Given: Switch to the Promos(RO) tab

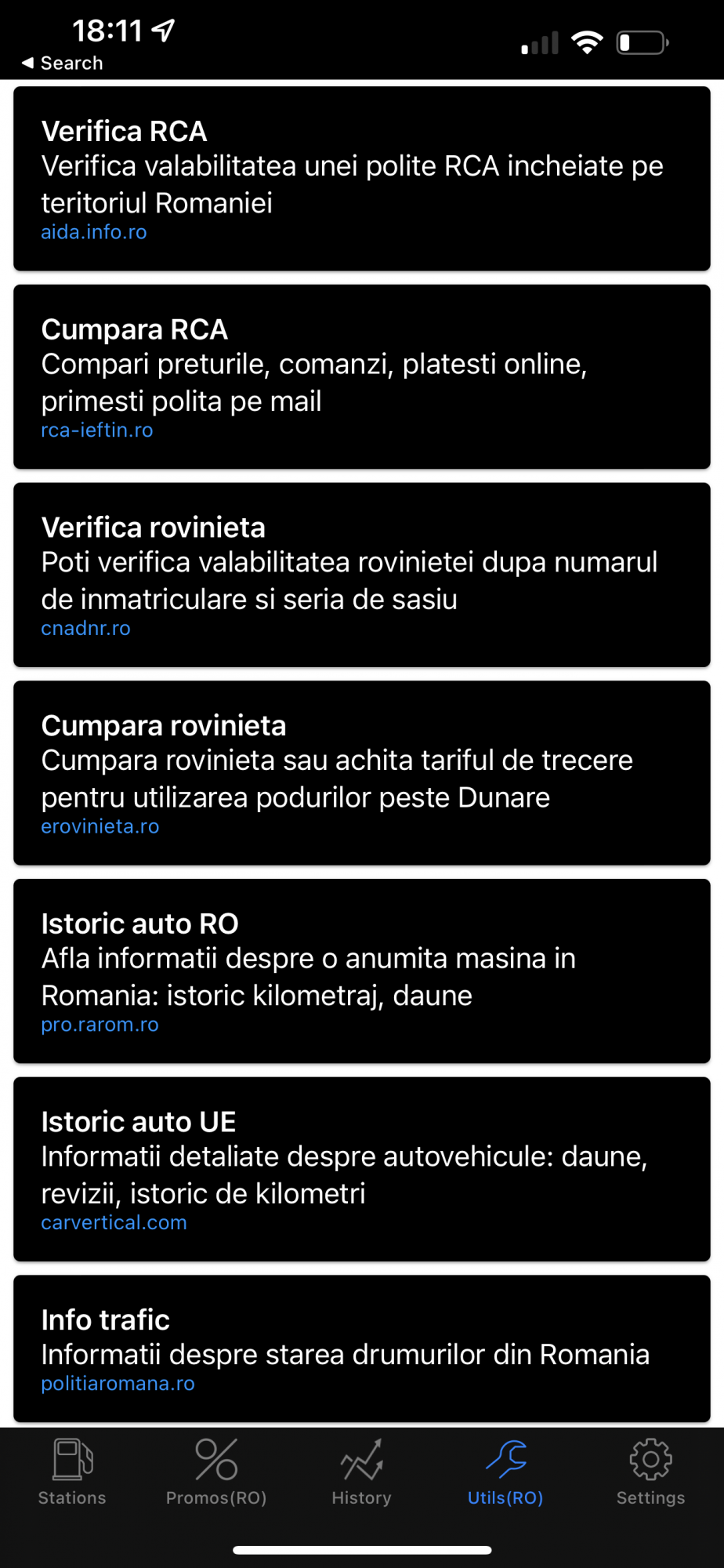Looking at the screenshot, I should pos(216,1472).
